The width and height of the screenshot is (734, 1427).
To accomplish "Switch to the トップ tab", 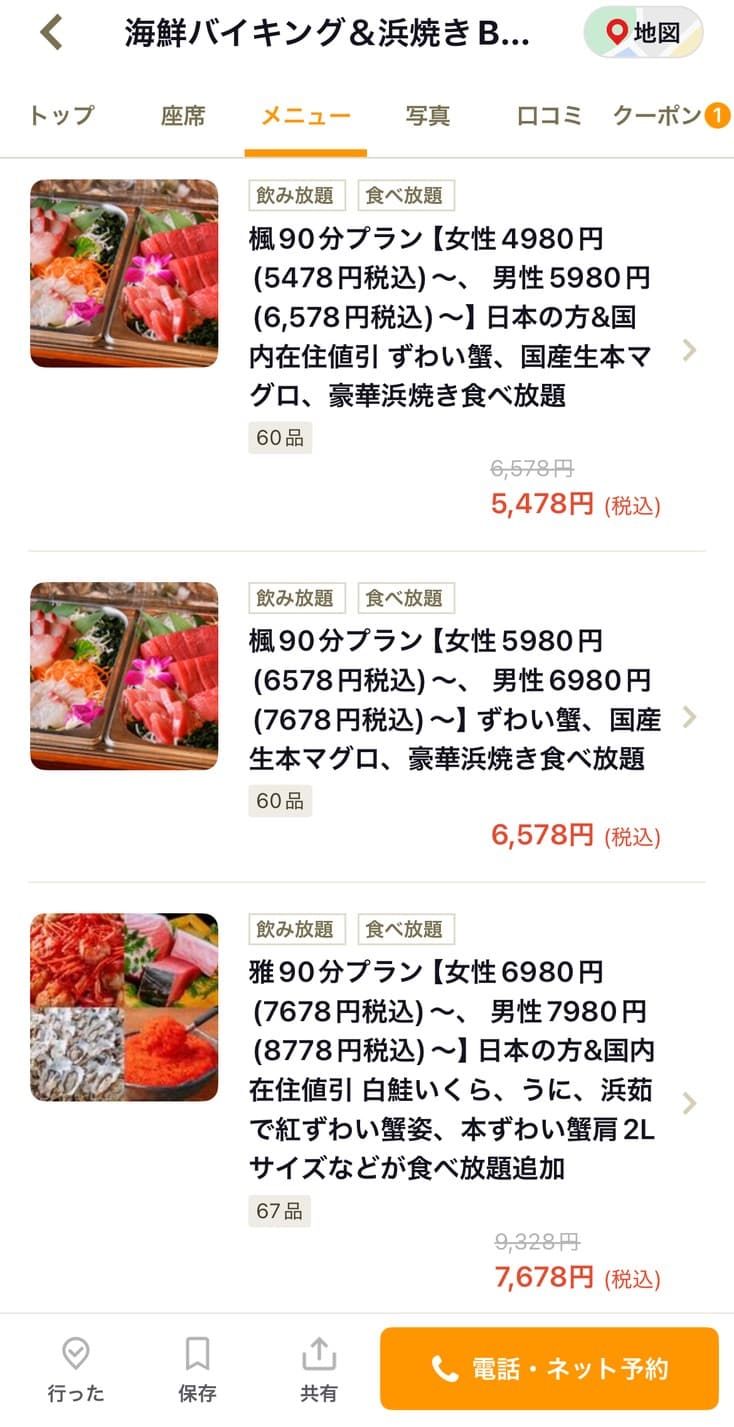I will pyautogui.click(x=62, y=115).
